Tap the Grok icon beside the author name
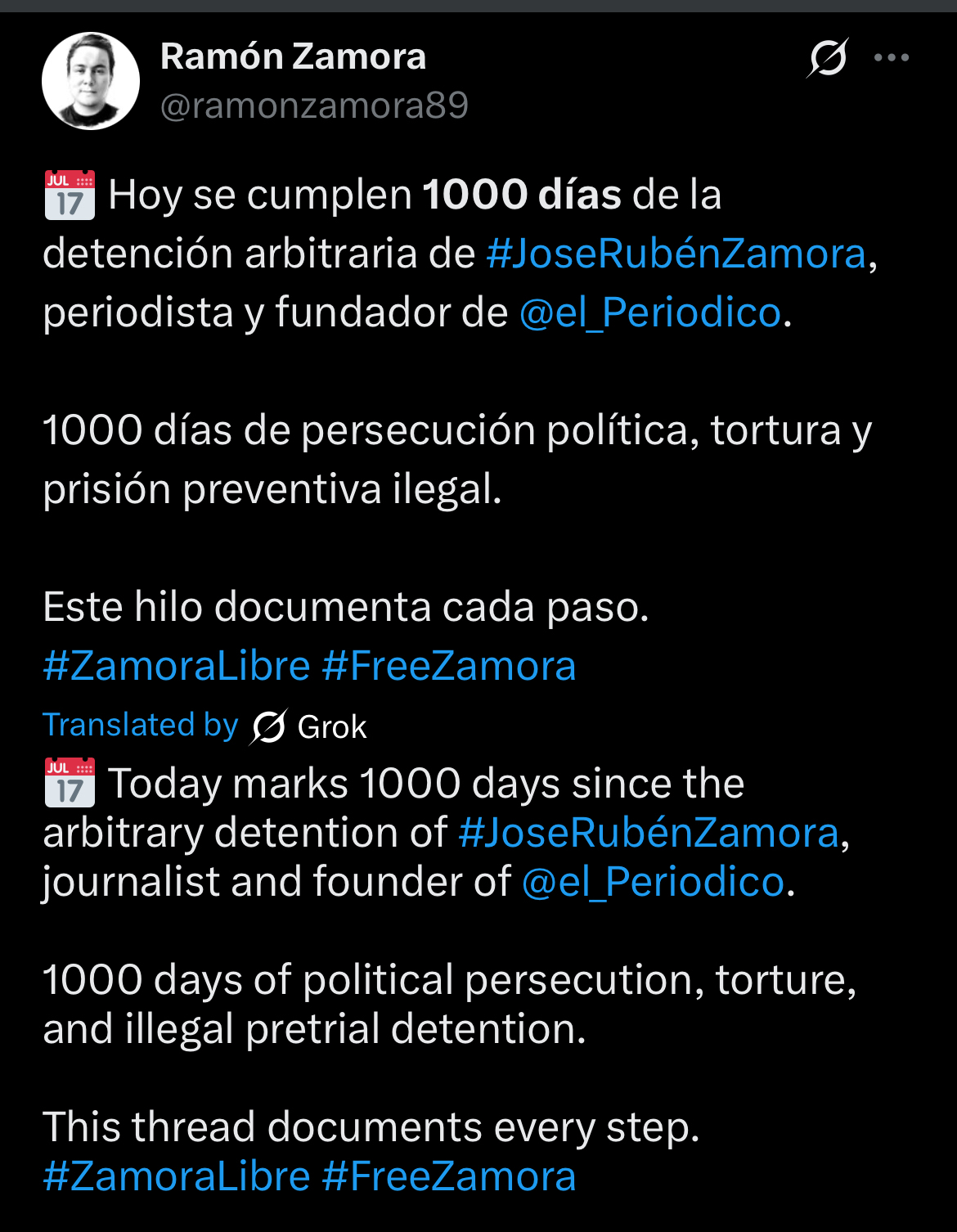957x1232 pixels. (828, 58)
